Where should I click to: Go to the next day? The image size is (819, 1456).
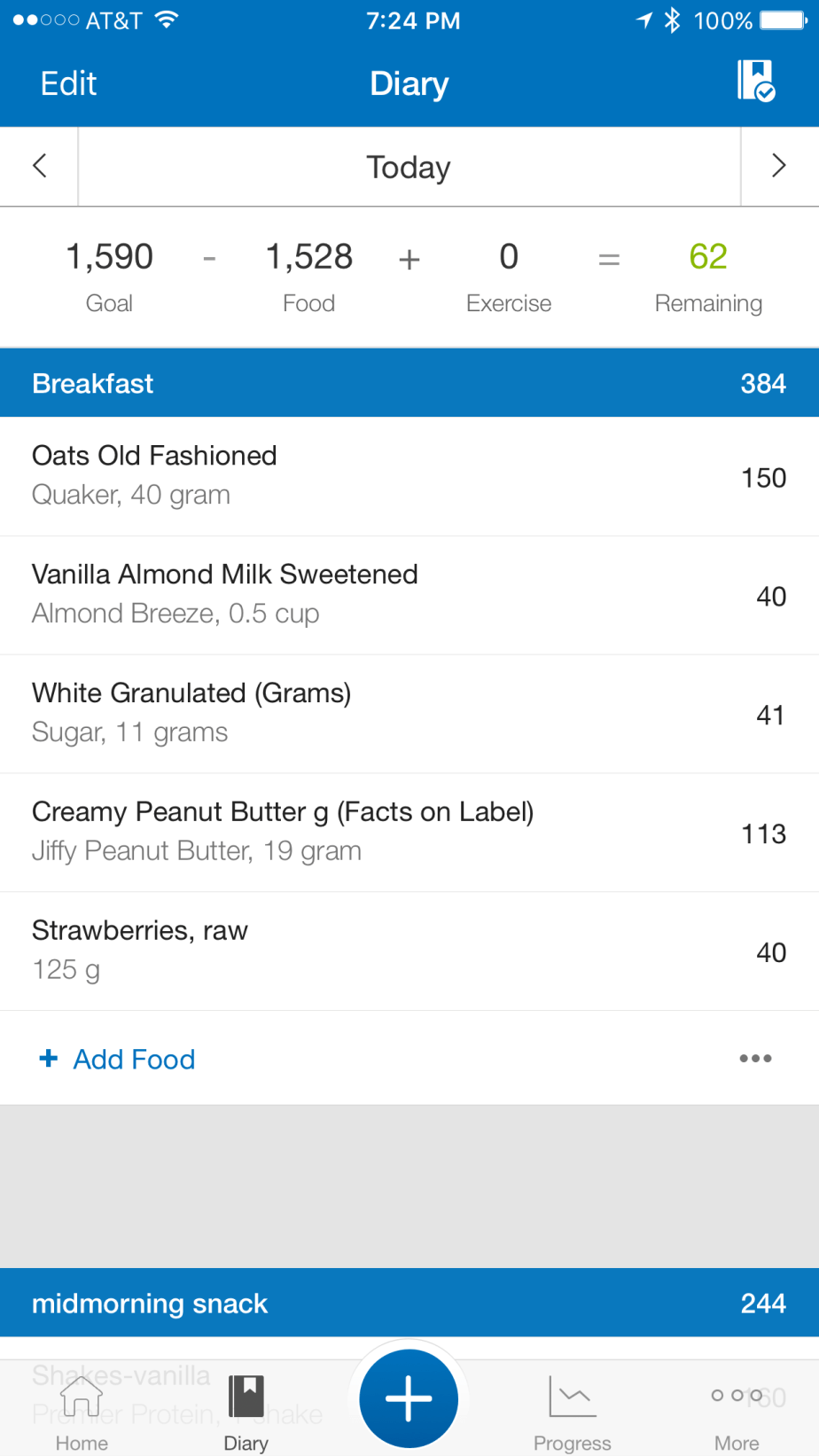click(778, 166)
